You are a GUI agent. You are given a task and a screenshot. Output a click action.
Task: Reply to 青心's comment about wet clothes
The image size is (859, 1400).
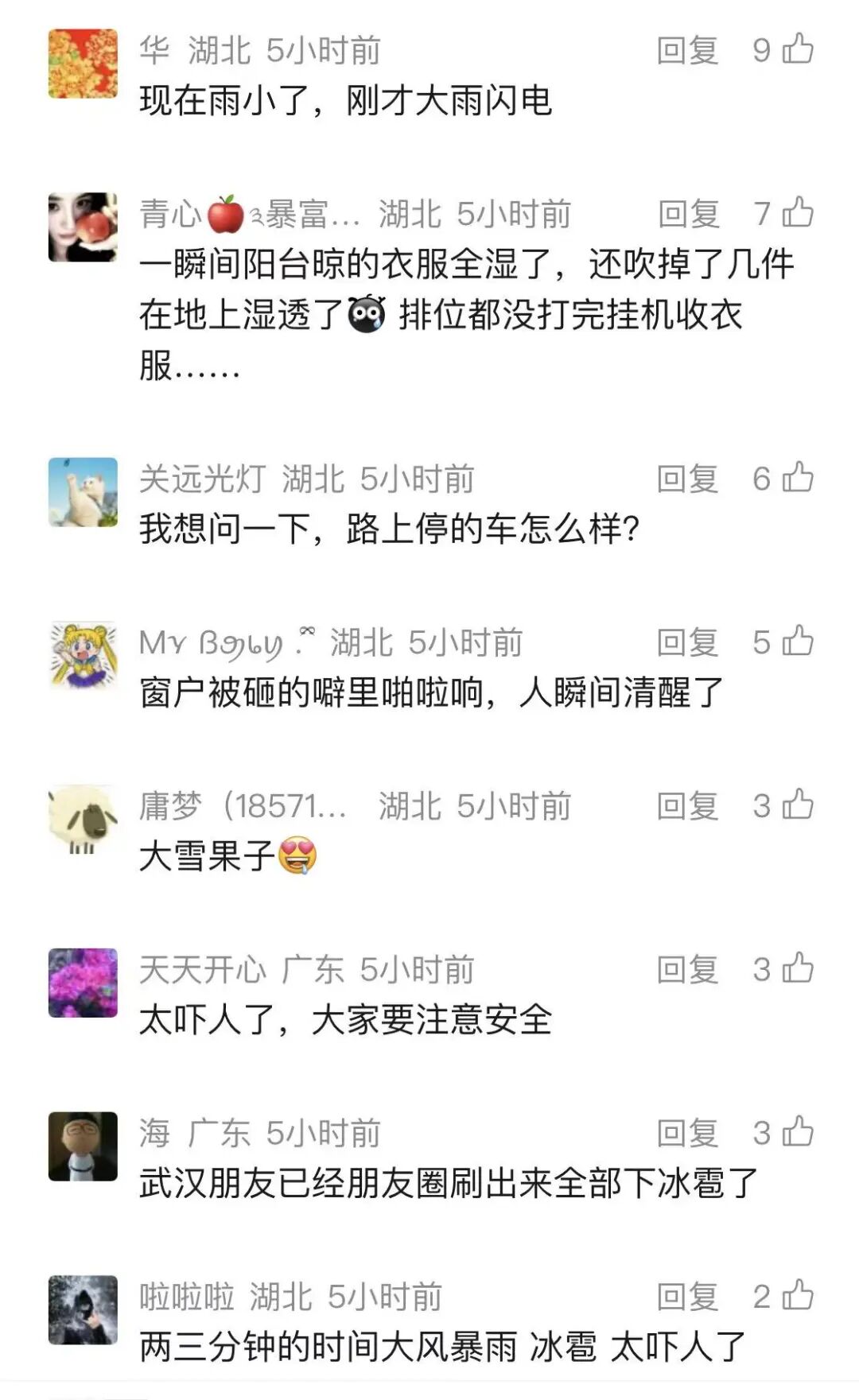[687, 214]
